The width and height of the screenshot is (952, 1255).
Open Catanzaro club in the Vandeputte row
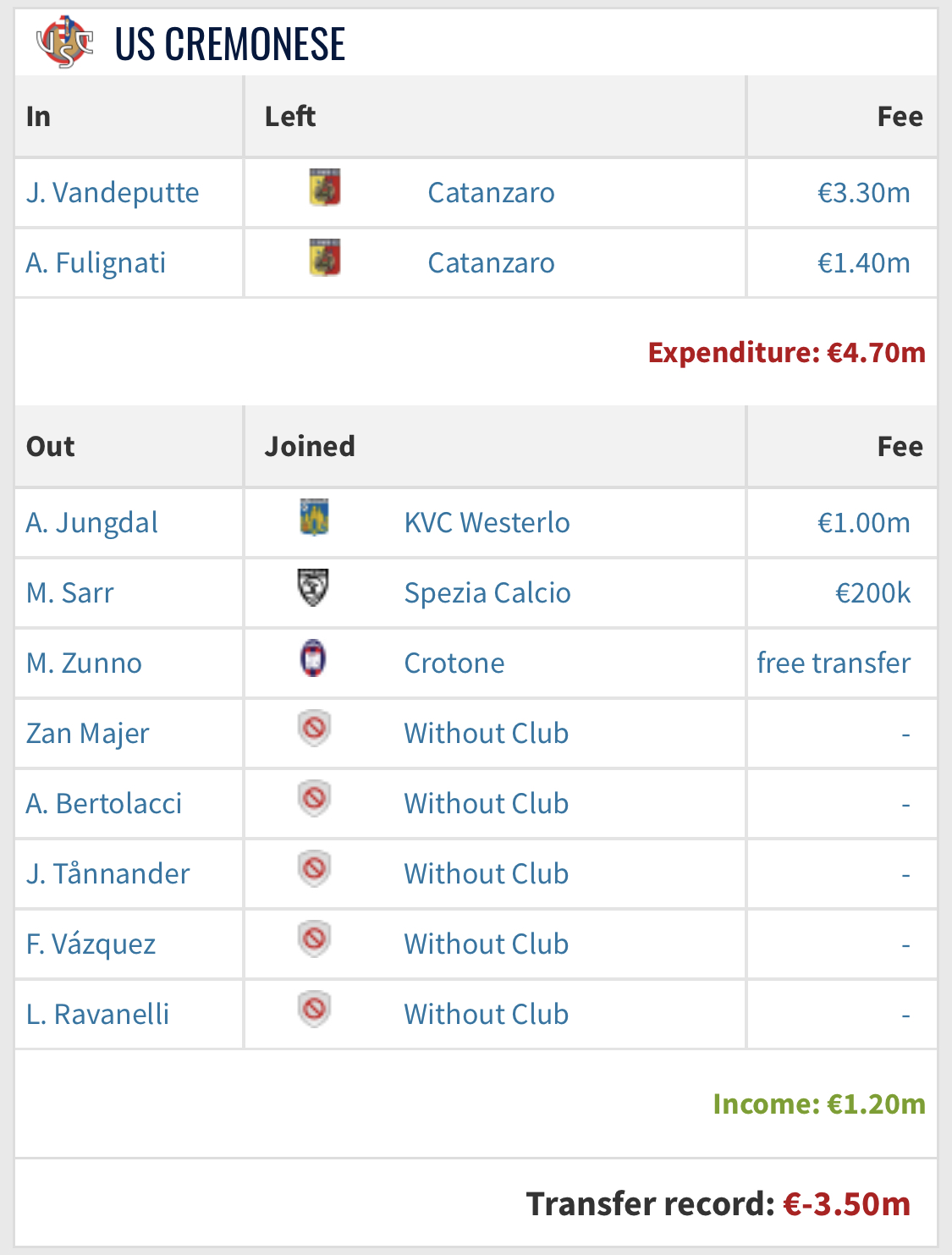pyautogui.click(x=491, y=193)
